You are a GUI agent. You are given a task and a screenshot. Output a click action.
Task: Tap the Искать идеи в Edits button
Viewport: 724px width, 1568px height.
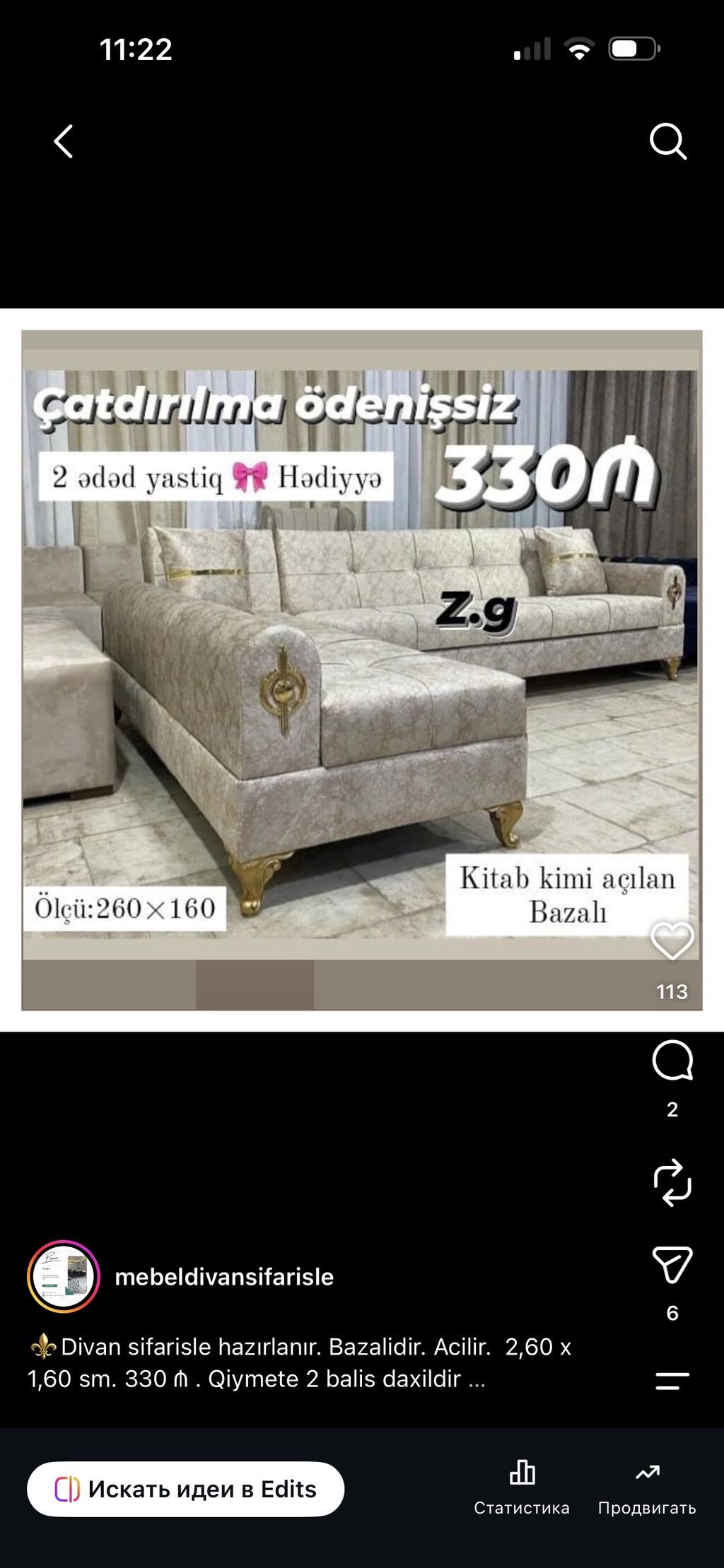pos(186,1489)
